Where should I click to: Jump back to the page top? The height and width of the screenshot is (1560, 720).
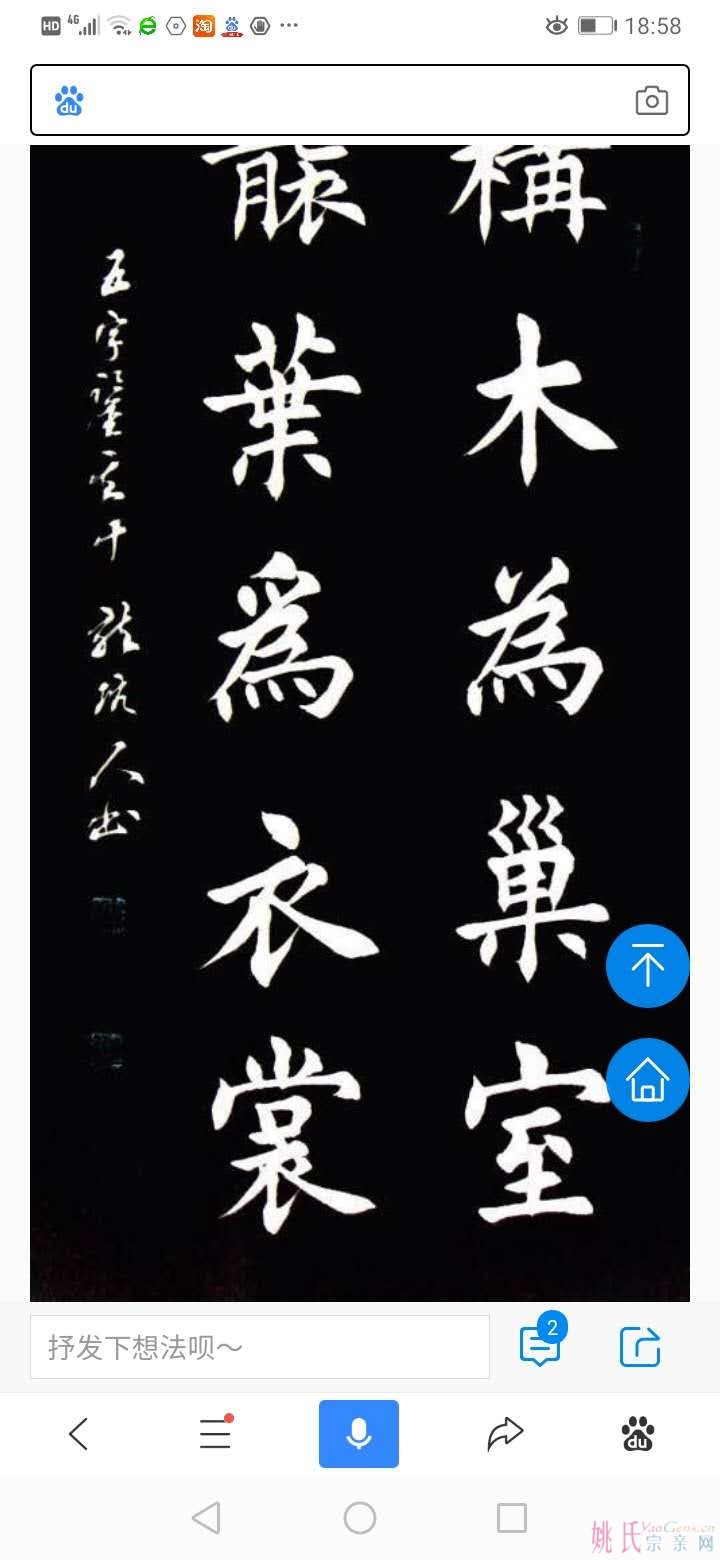pos(647,966)
